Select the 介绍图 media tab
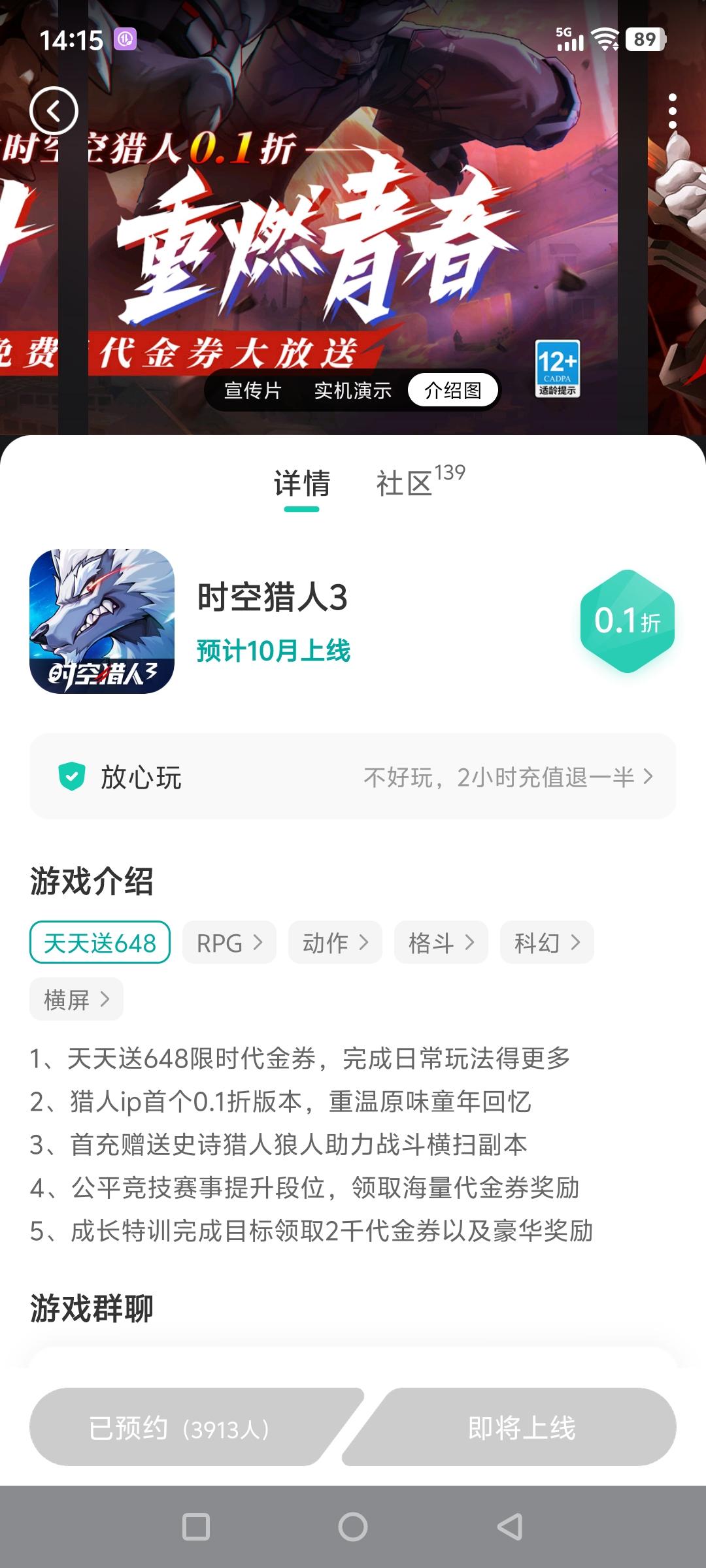 453,391
